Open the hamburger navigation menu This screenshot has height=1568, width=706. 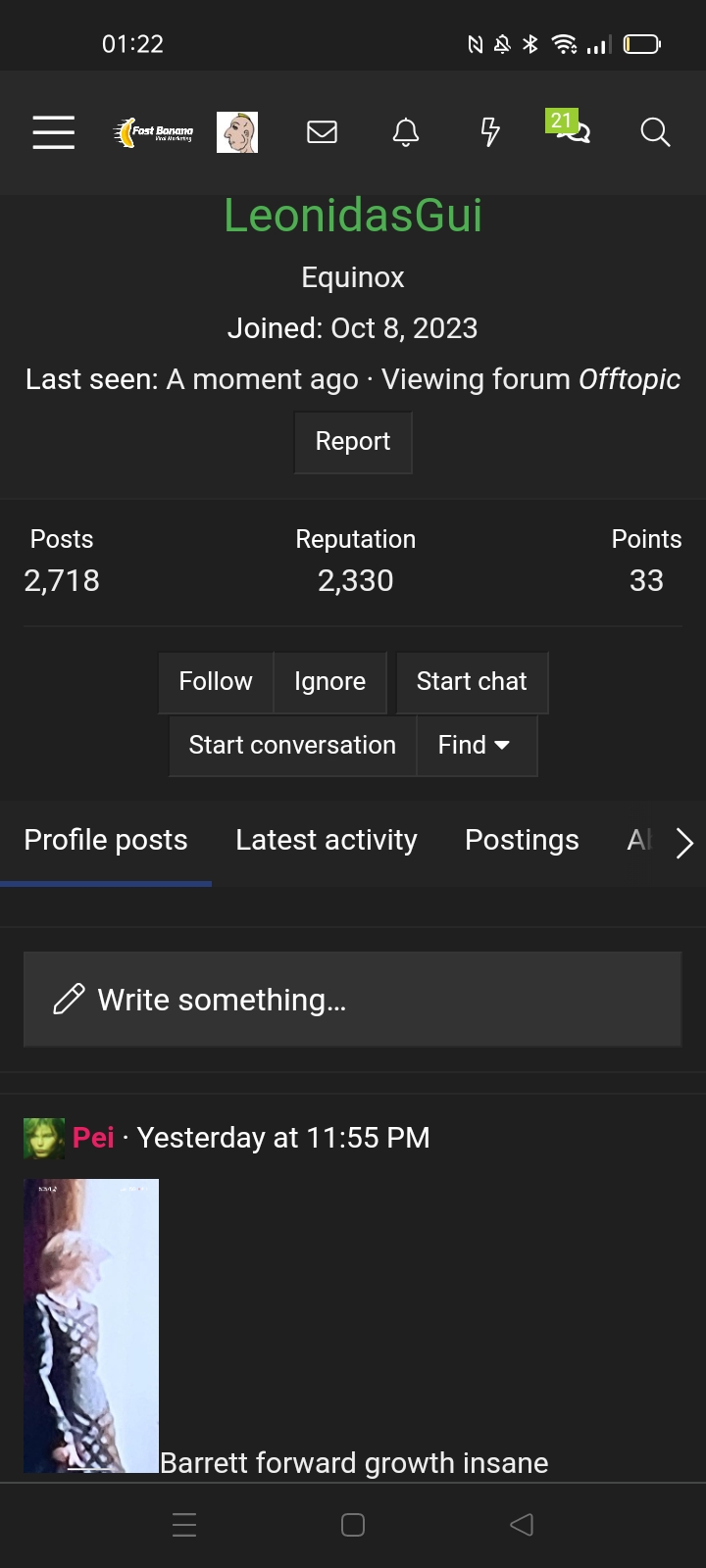coord(53,131)
